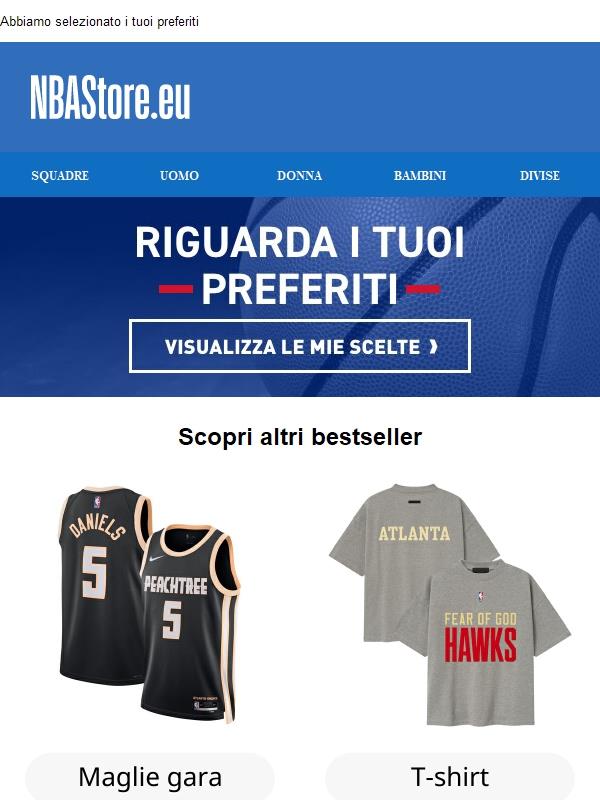600x800 pixels.
Task: Select the DONNA category
Action: 299,175
